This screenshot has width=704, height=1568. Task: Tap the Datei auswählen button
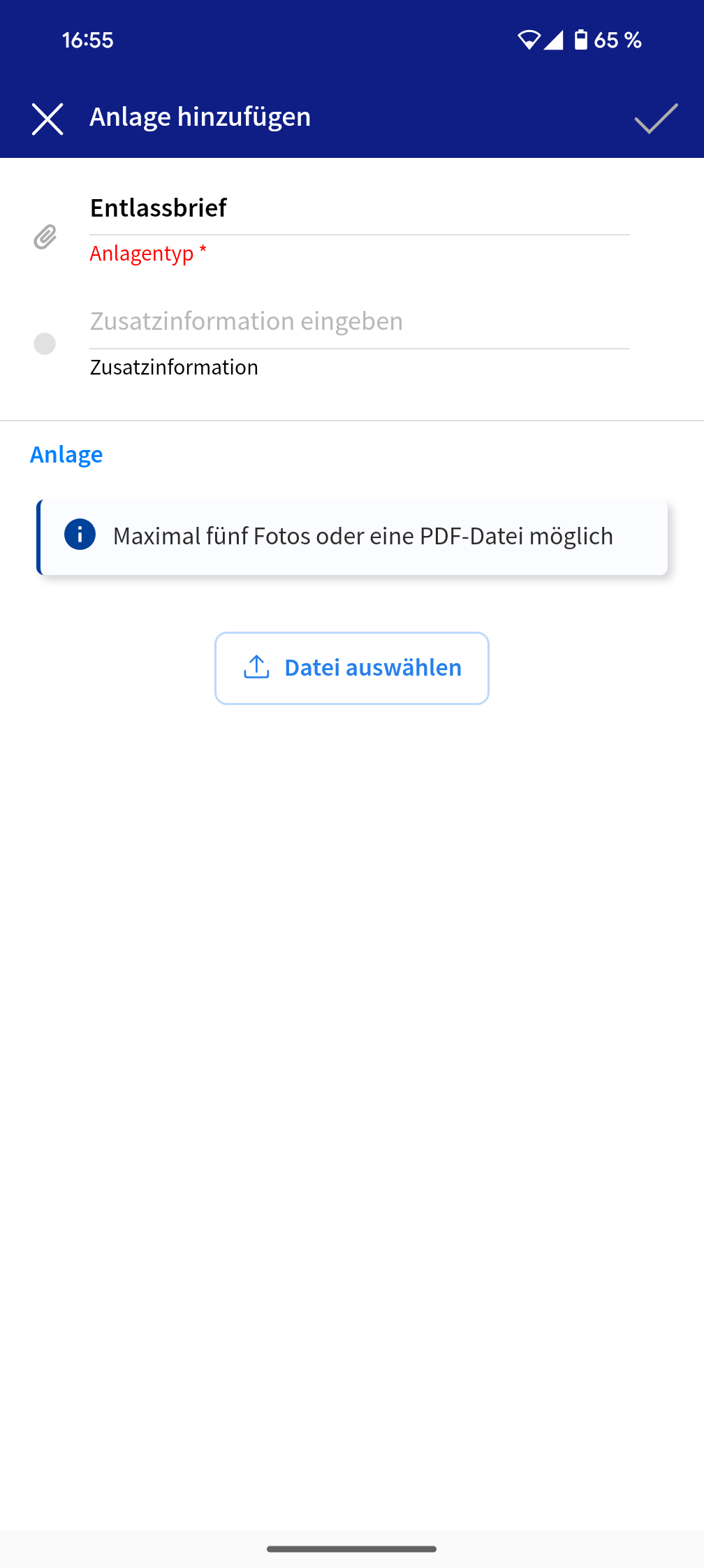tap(352, 668)
